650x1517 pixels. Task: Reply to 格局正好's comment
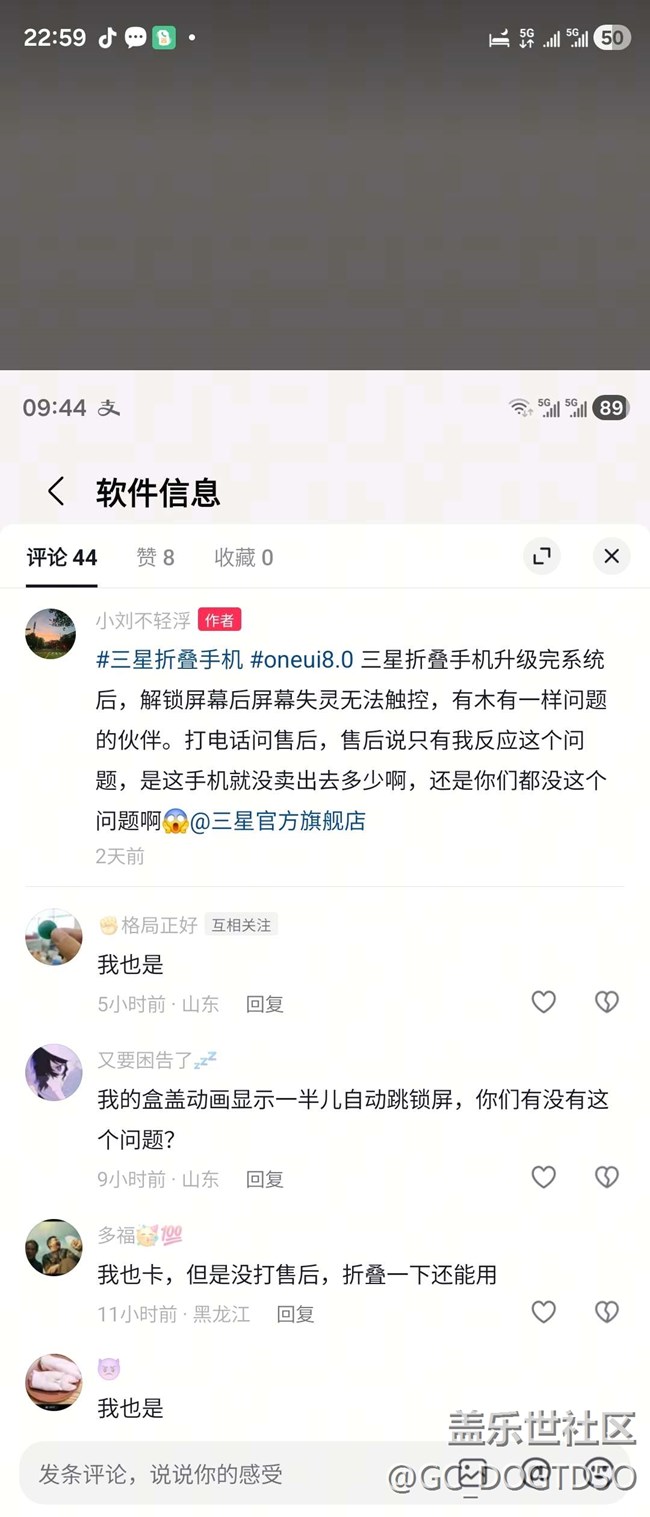tap(265, 1004)
